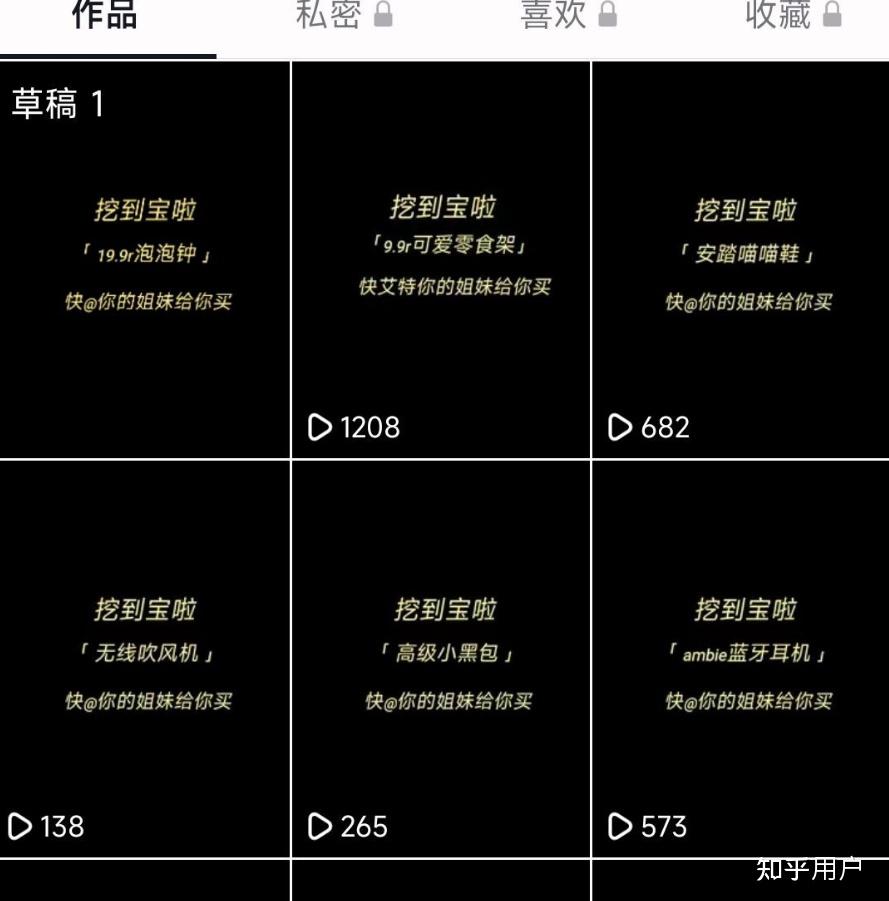Open the 草稿 19.9r泡泡钟 draft video

(145, 260)
